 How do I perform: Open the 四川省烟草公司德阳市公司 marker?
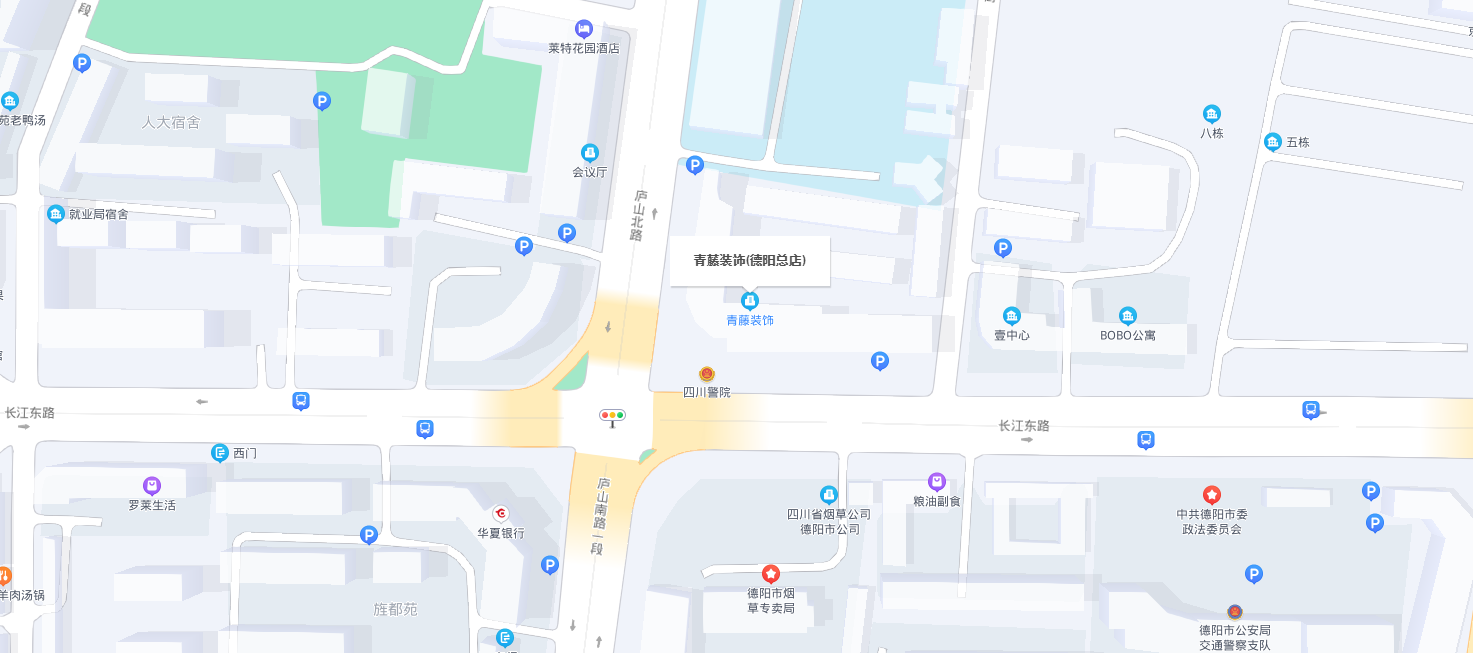[x=829, y=494]
